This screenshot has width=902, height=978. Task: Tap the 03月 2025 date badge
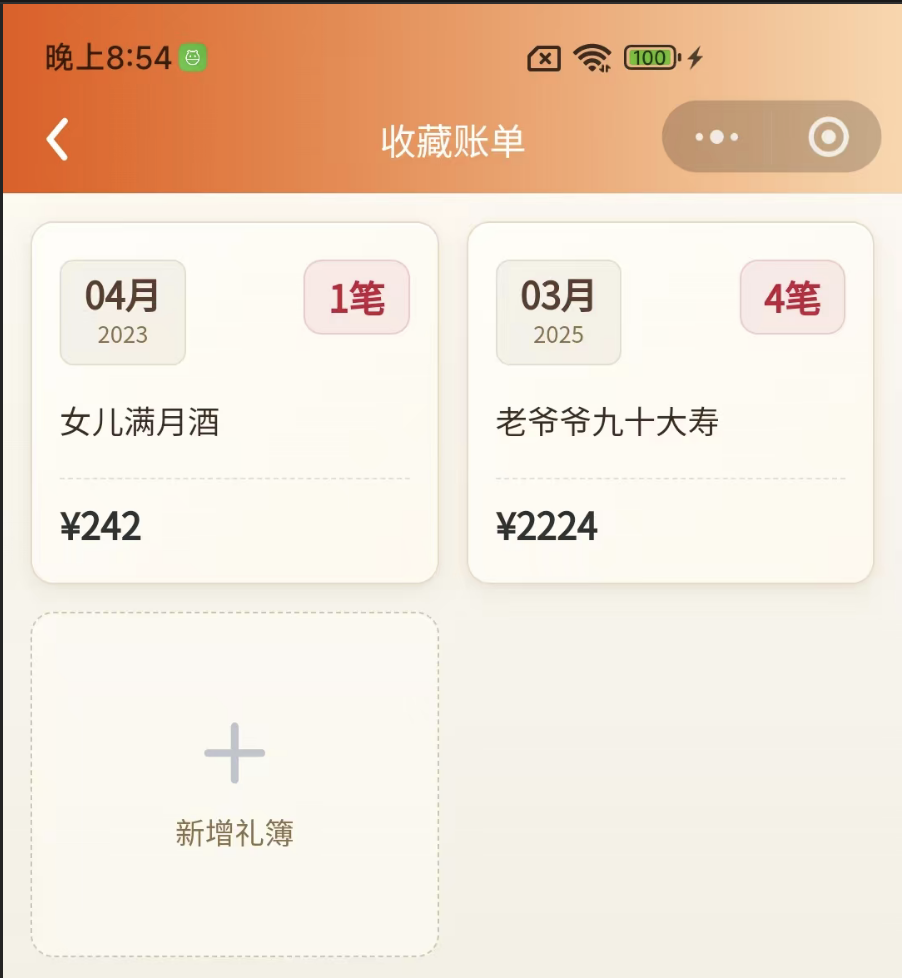coord(557,311)
